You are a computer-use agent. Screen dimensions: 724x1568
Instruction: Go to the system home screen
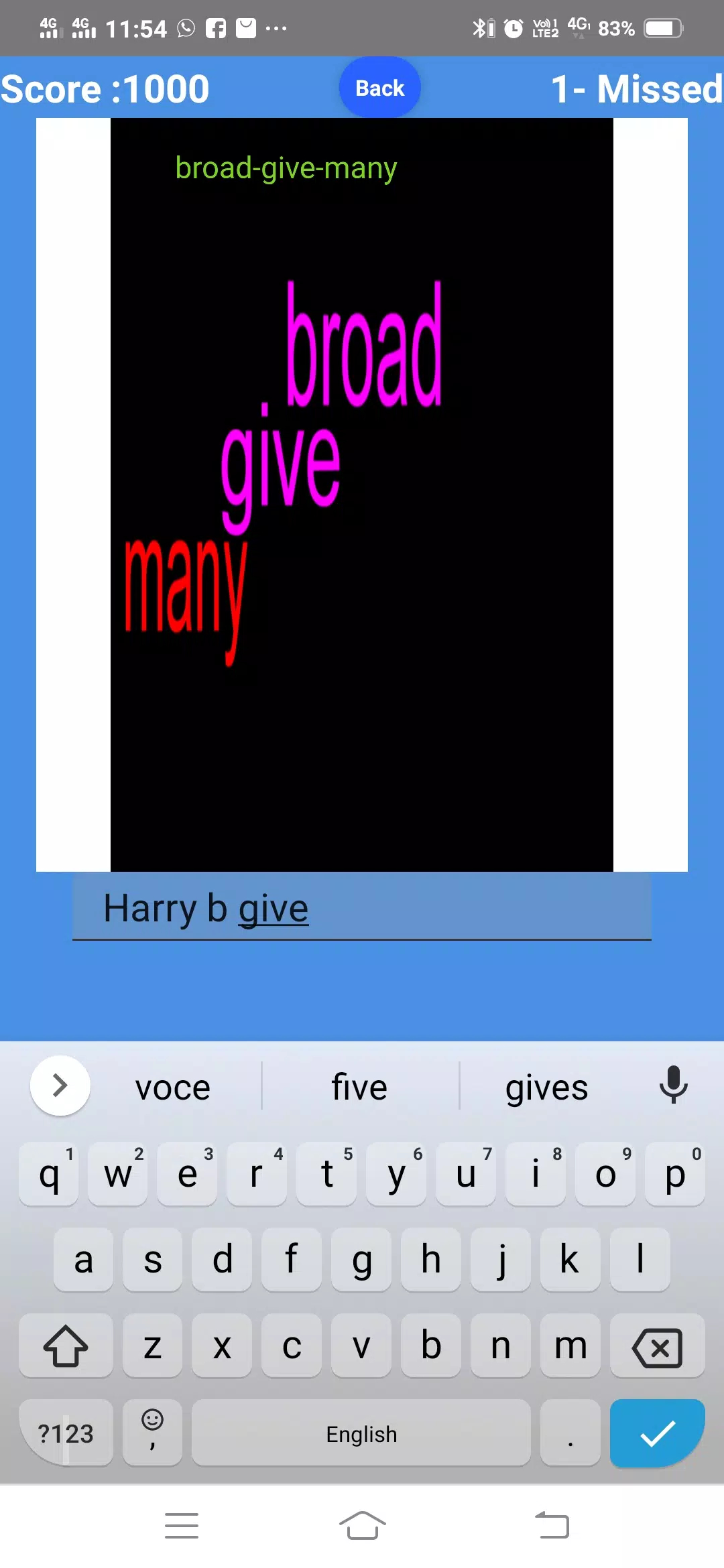[362, 1526]
